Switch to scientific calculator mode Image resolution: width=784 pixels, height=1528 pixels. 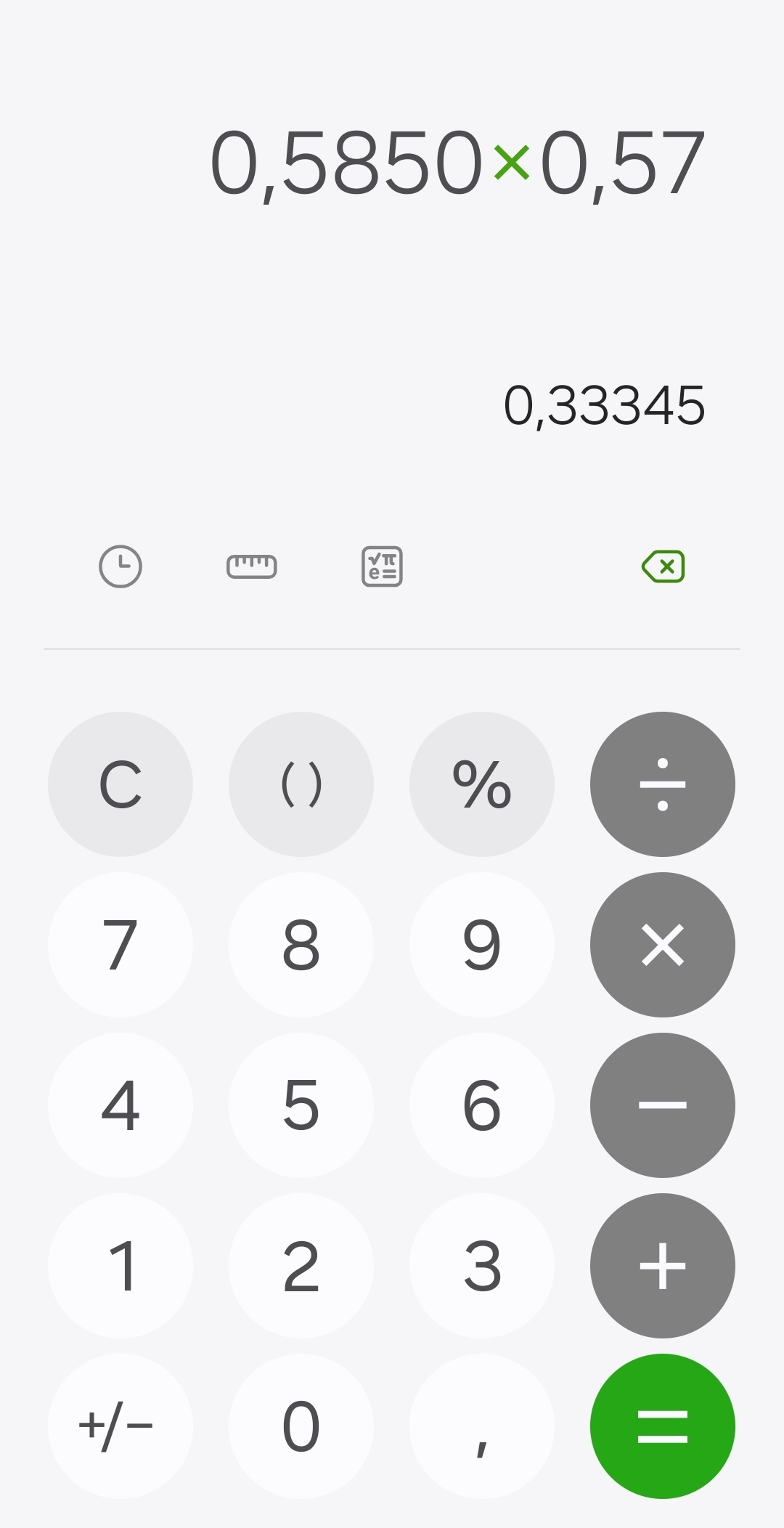[382, 566]
